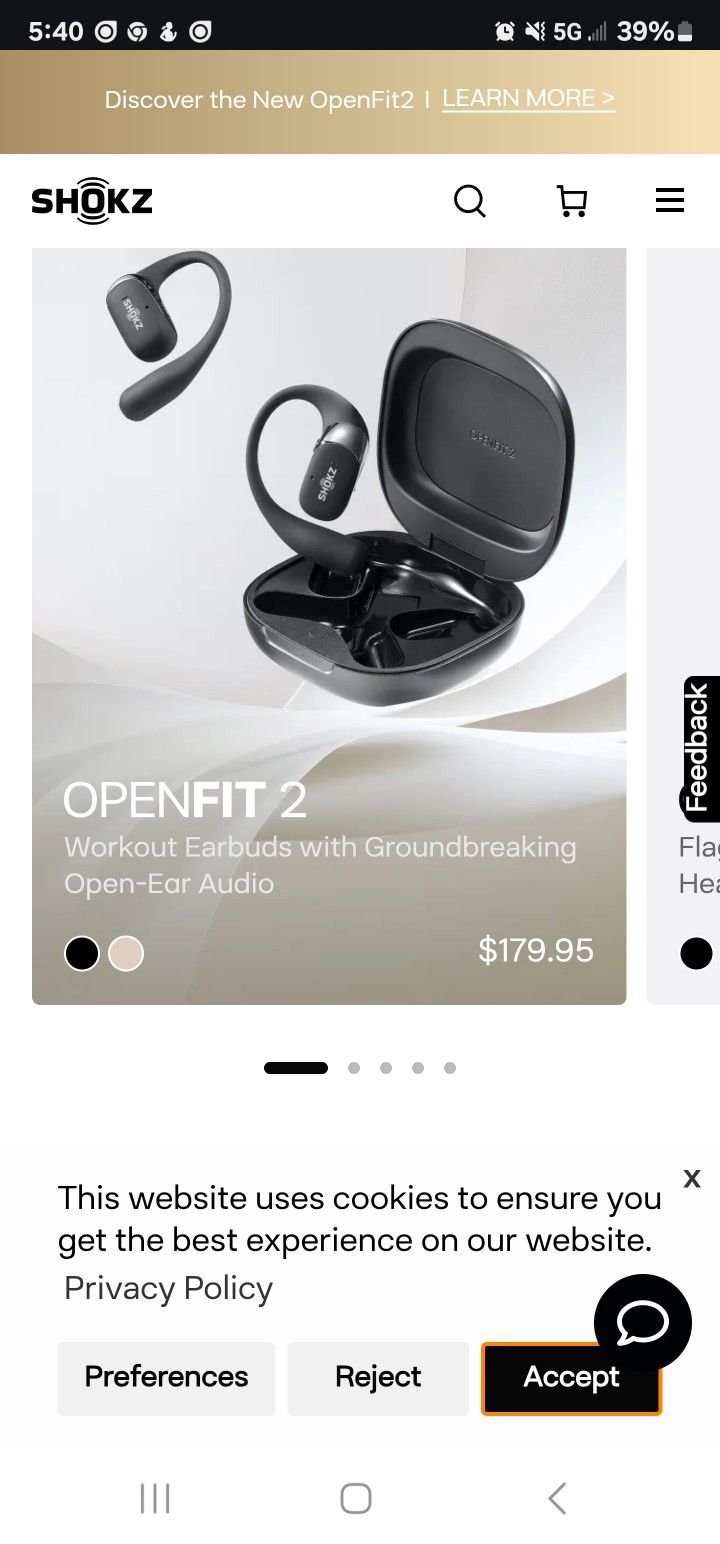Start a live chat with support
This screenshot has height=1544, width=720.
coord(642,1322)
